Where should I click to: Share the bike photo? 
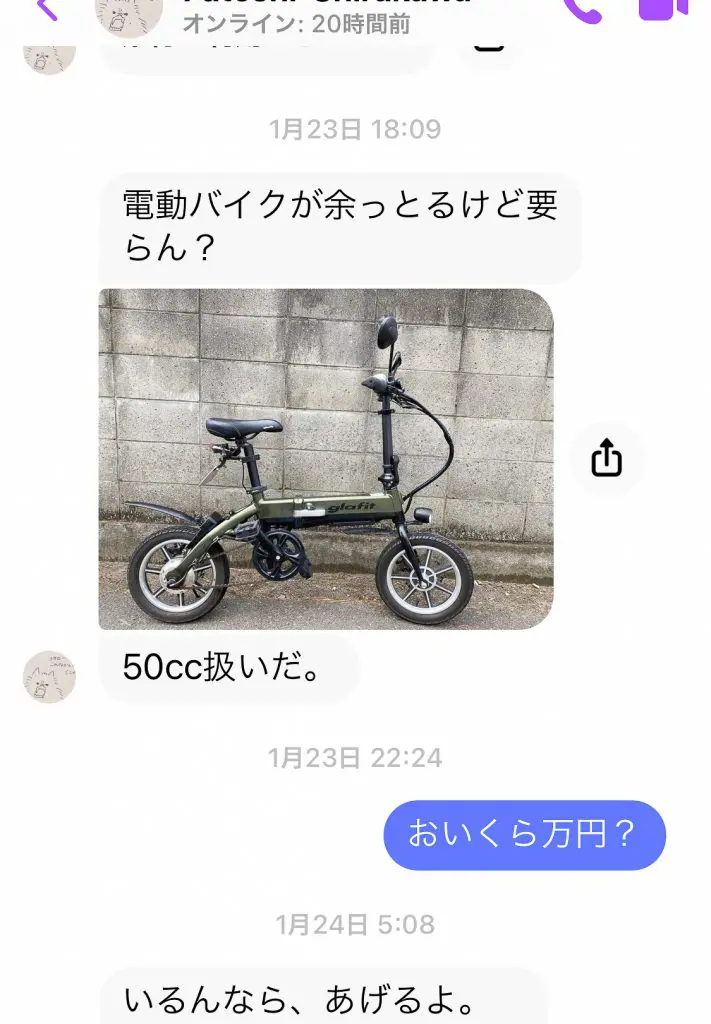[607, 459]
